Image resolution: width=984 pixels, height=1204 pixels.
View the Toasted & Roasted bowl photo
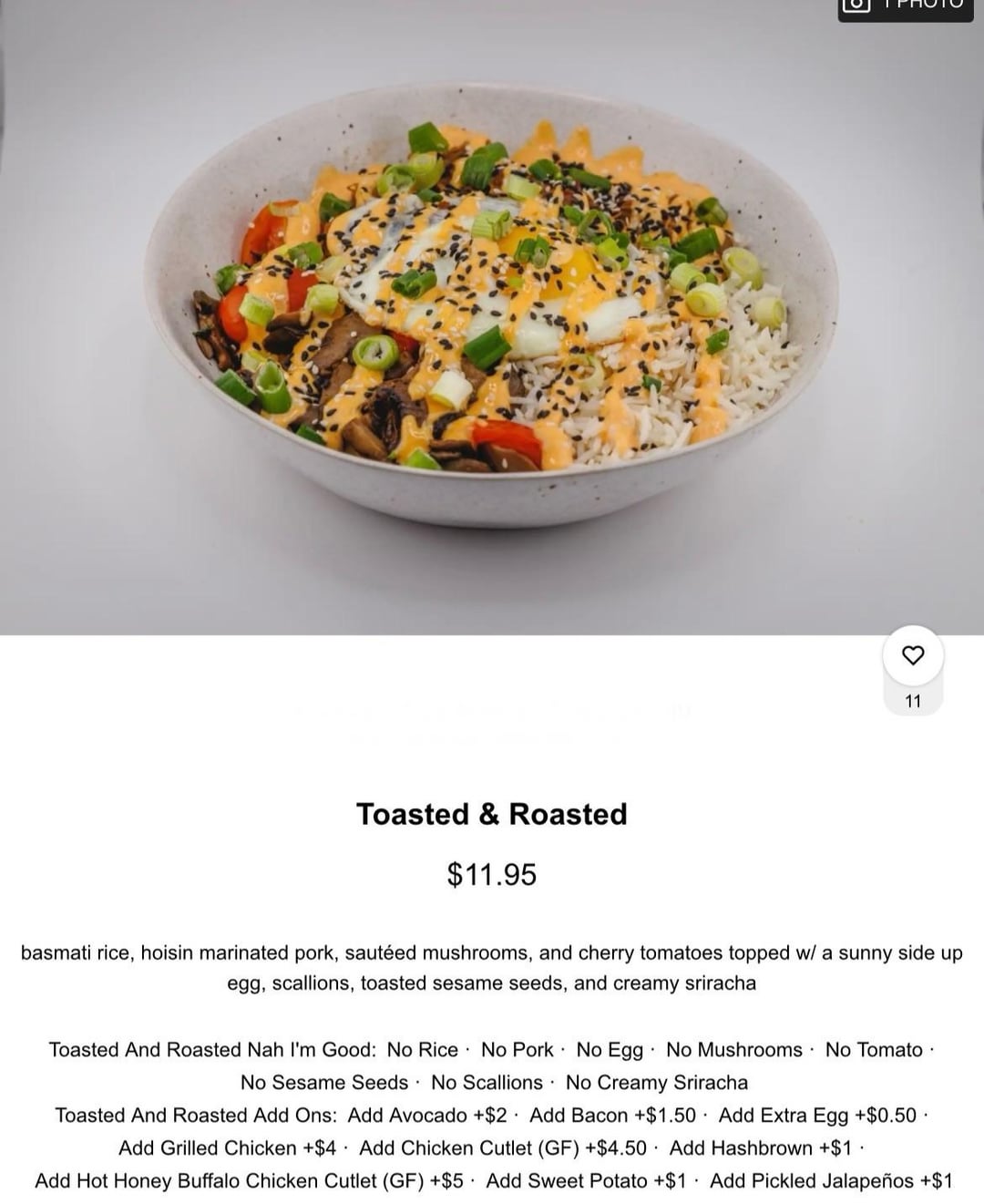click(x=492, y=310)
